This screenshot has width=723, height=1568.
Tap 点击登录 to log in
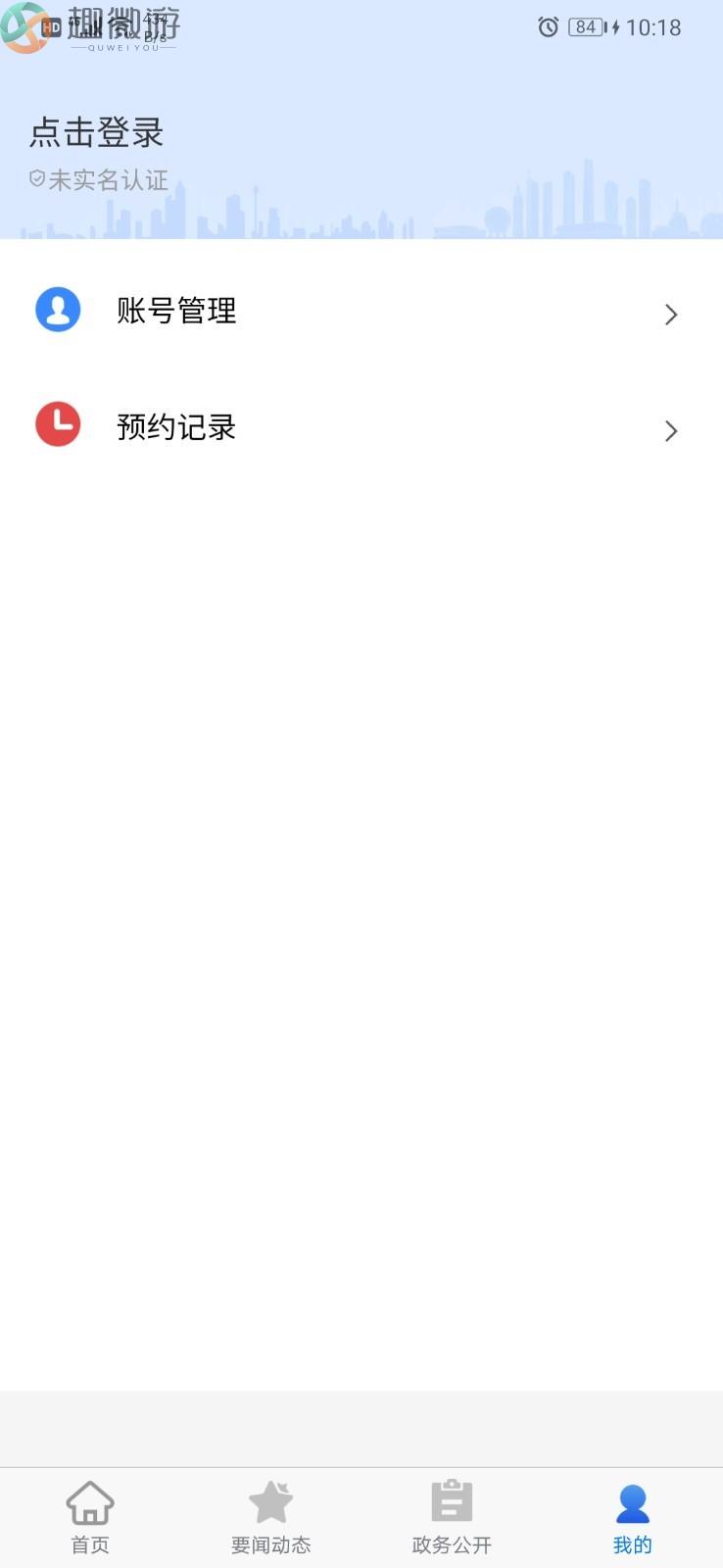[x=97, y=132]
